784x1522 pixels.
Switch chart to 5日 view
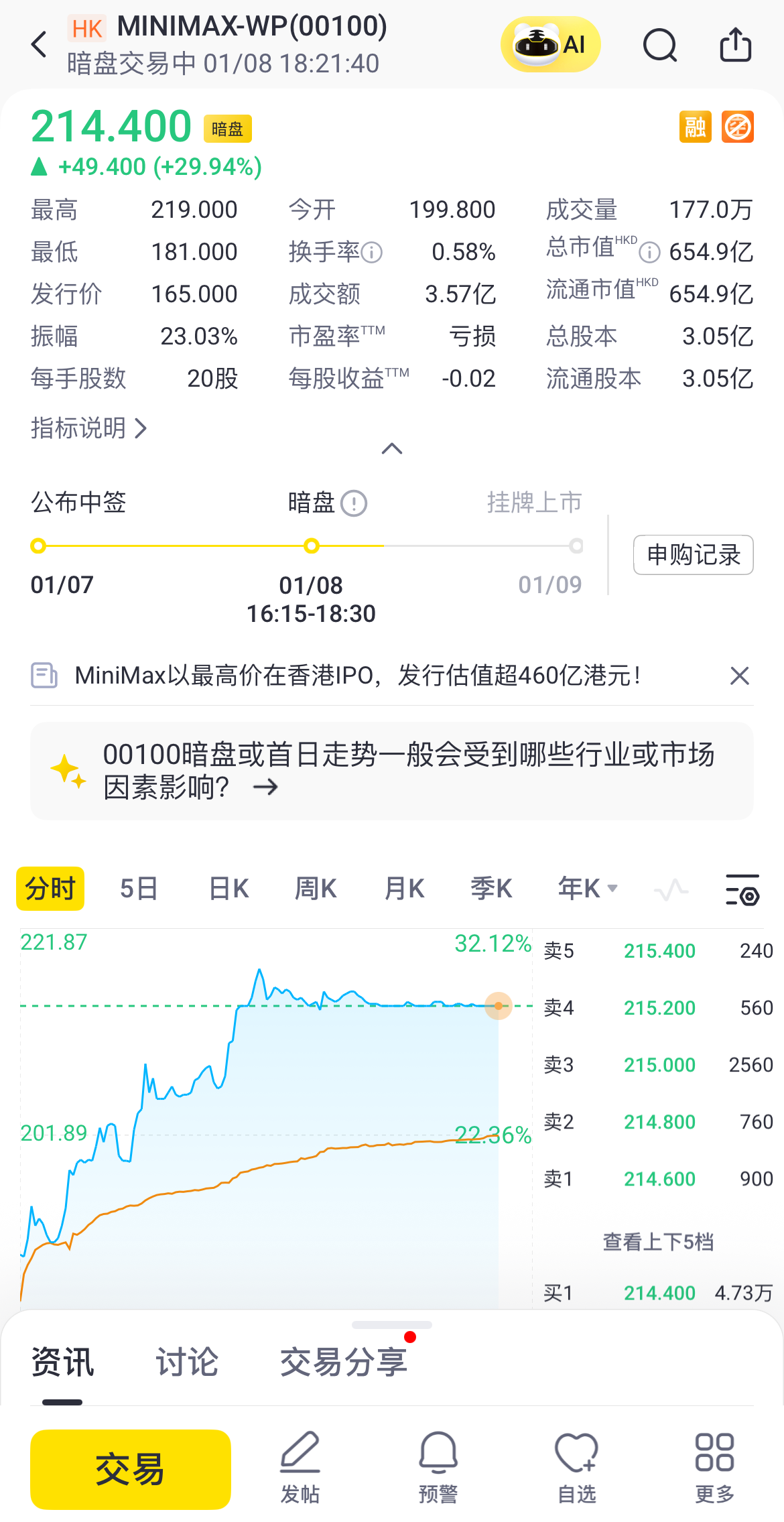[139, 889]
